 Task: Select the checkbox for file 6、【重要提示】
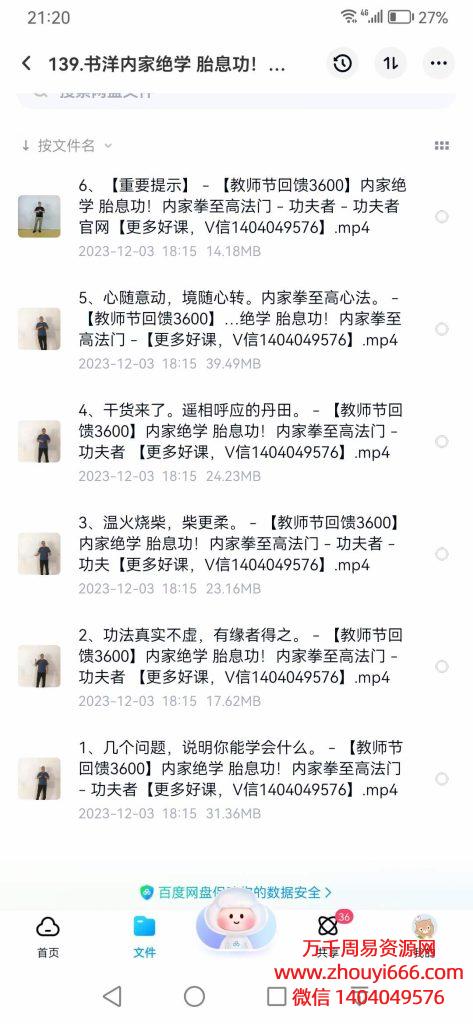(442, 216)
